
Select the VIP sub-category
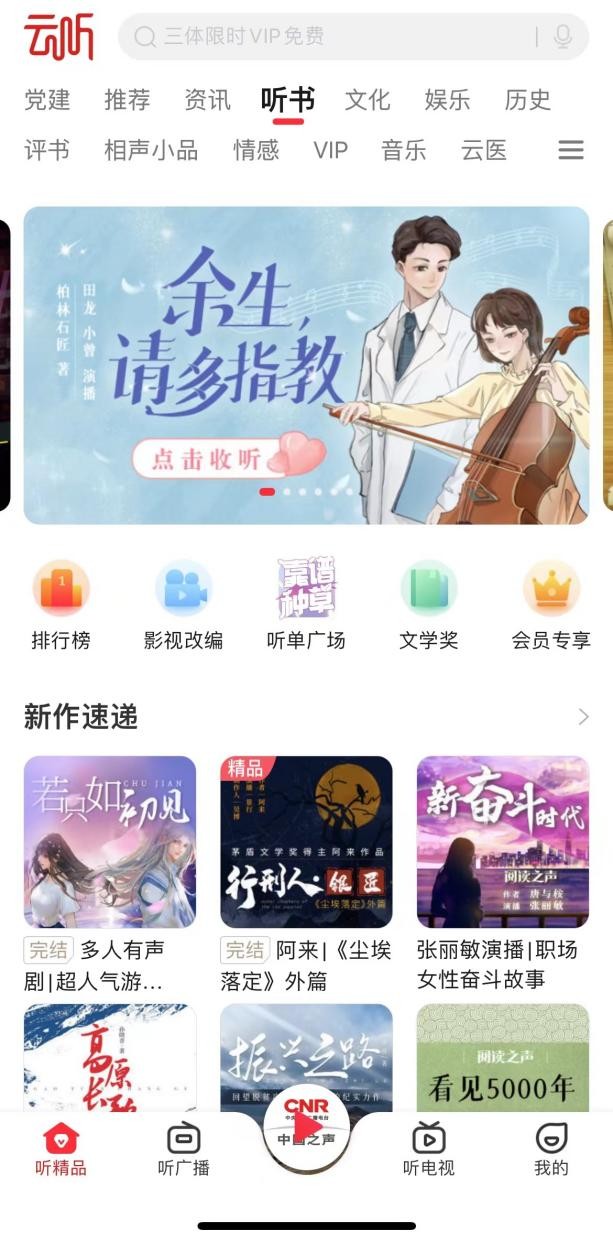[330, 151]
